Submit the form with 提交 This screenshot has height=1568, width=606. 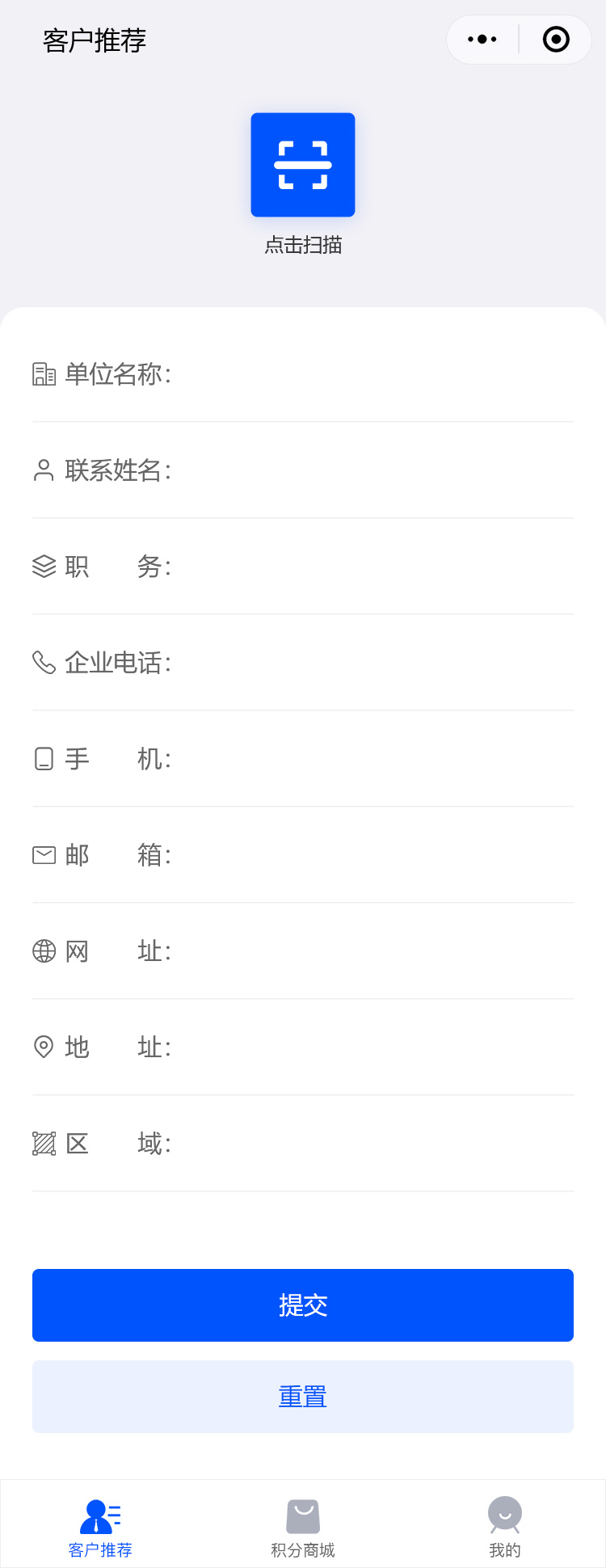303,1305
